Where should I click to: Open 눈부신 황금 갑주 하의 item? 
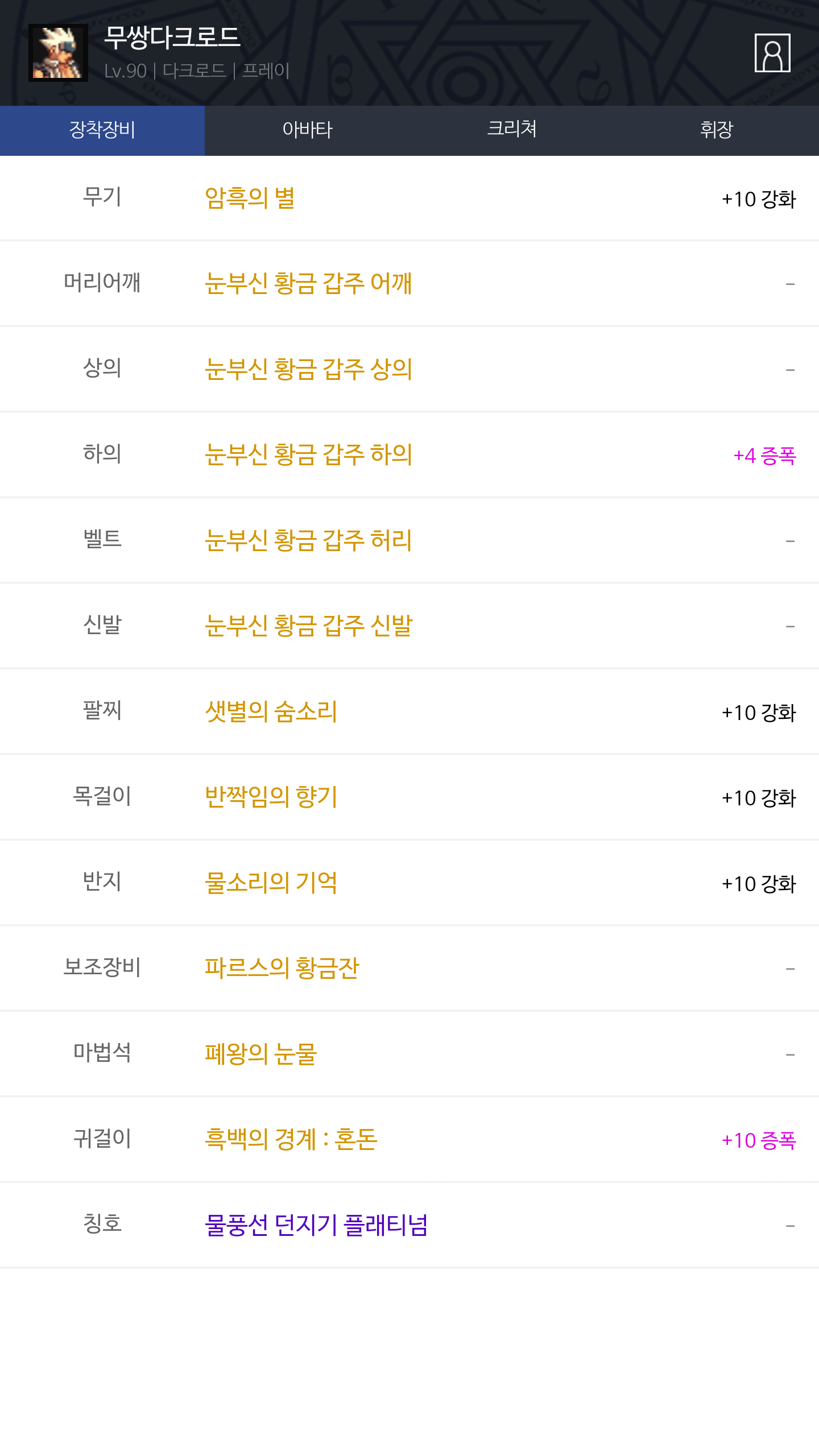(308, 454)
